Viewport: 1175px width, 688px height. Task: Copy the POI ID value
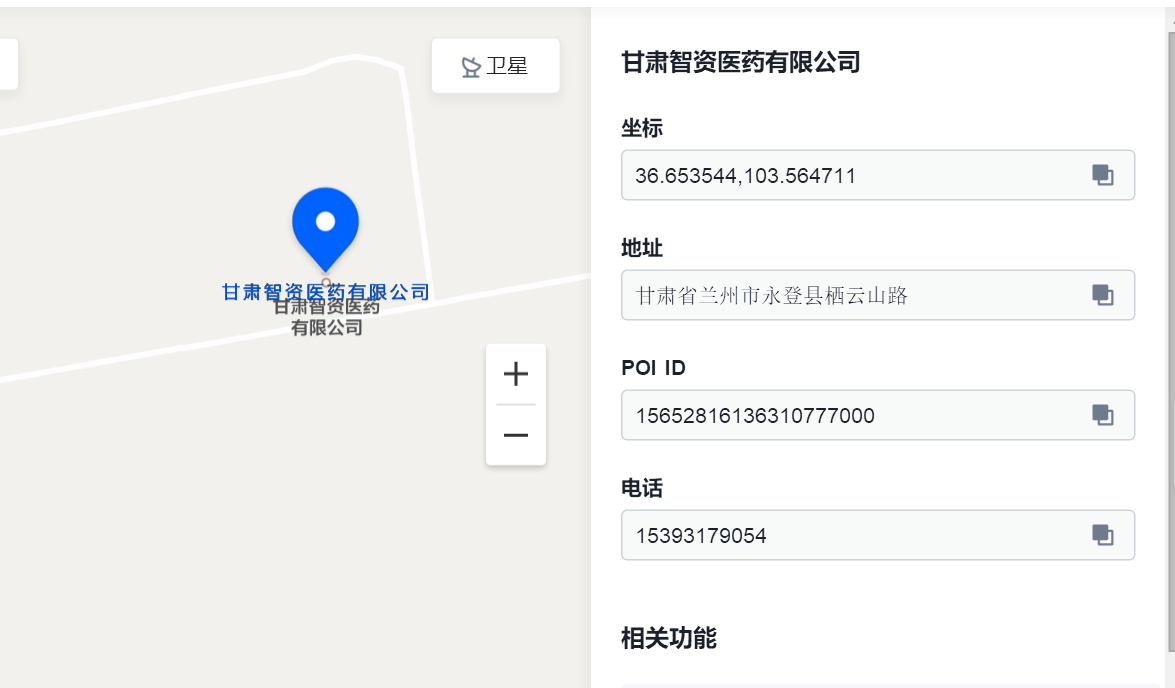1102,415
